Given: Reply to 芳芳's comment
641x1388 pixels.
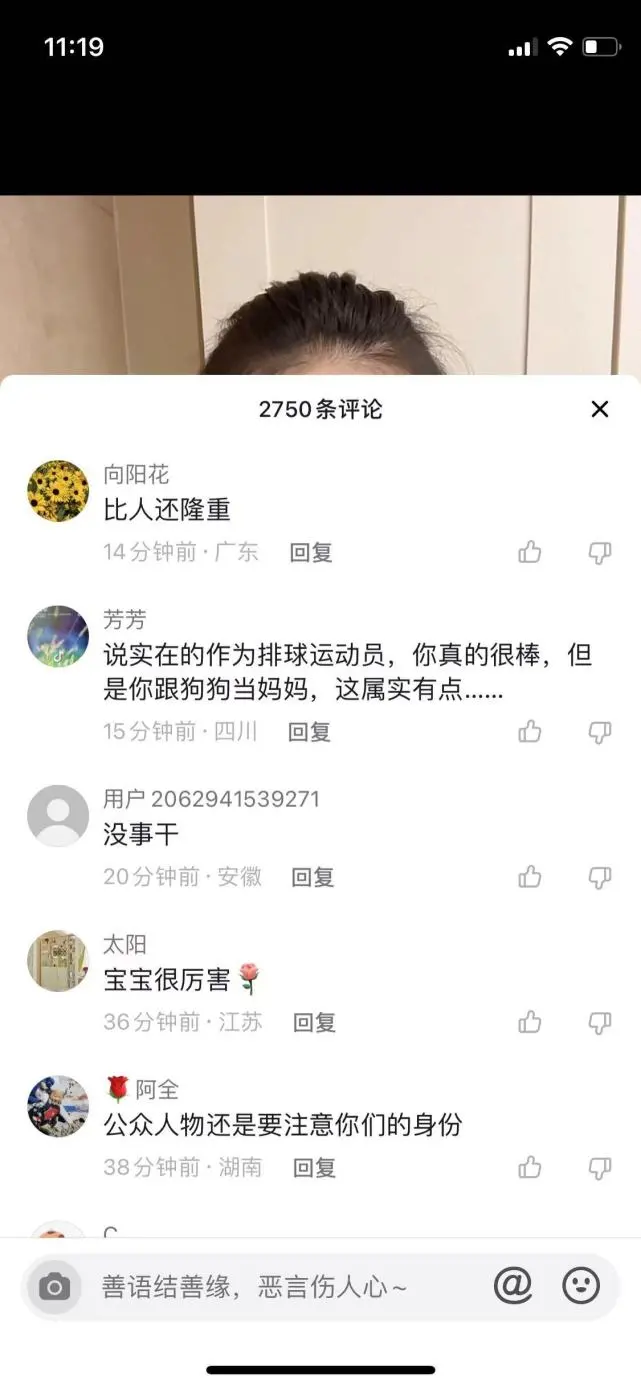Looking at the screenshot, I should [x=309, y=732].
